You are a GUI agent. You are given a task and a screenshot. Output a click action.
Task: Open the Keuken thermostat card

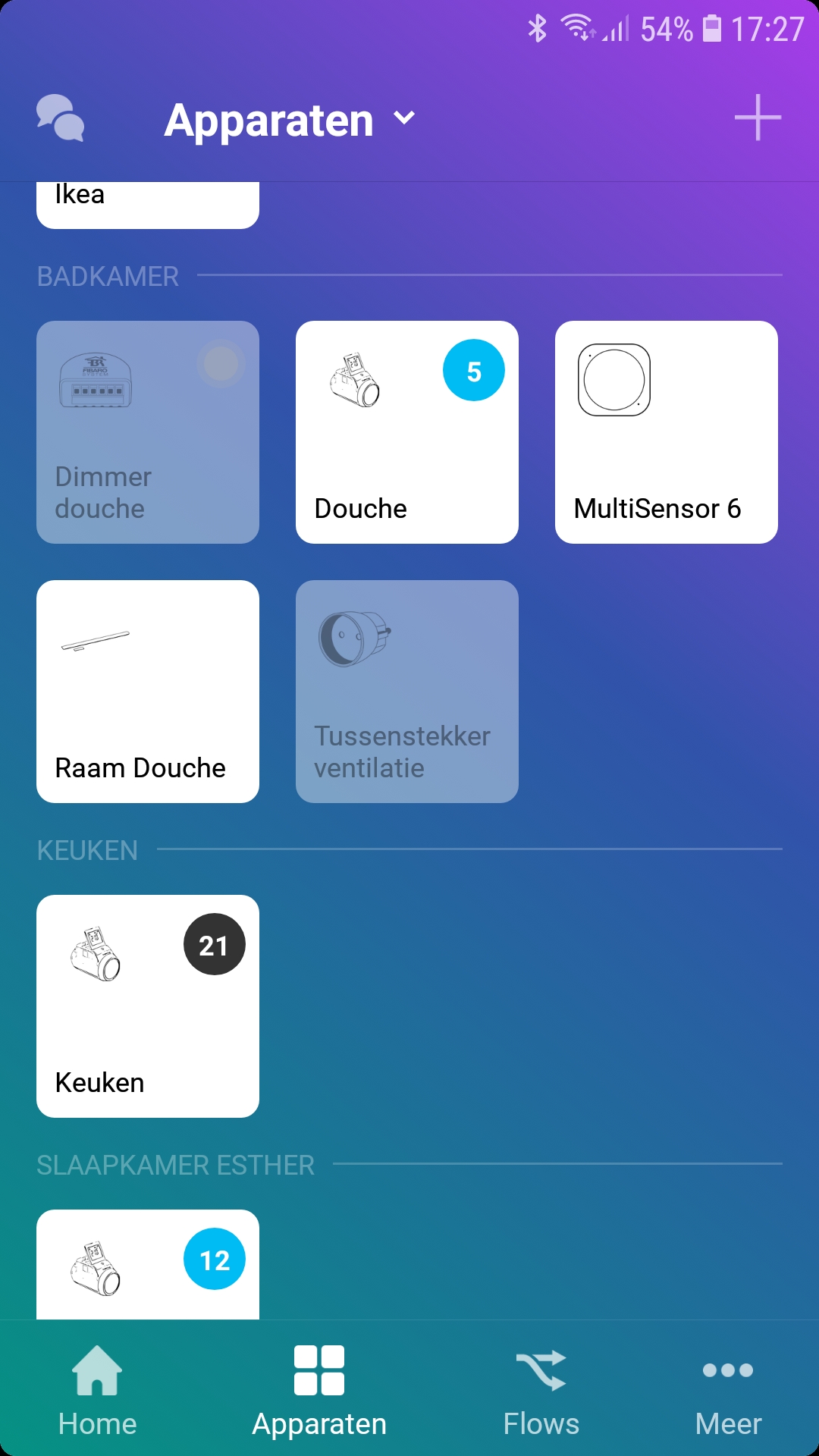pos(148,1006)
